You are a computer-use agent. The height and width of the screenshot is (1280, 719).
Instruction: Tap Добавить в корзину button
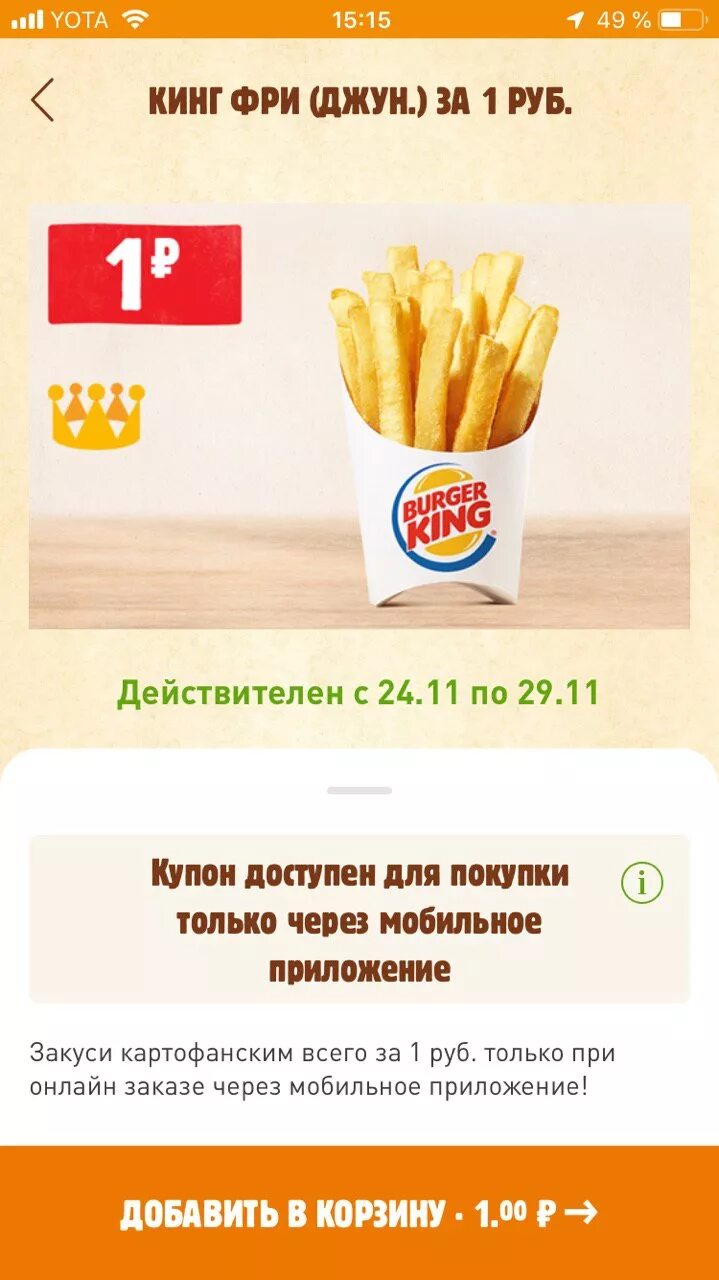pos(359,1213)
